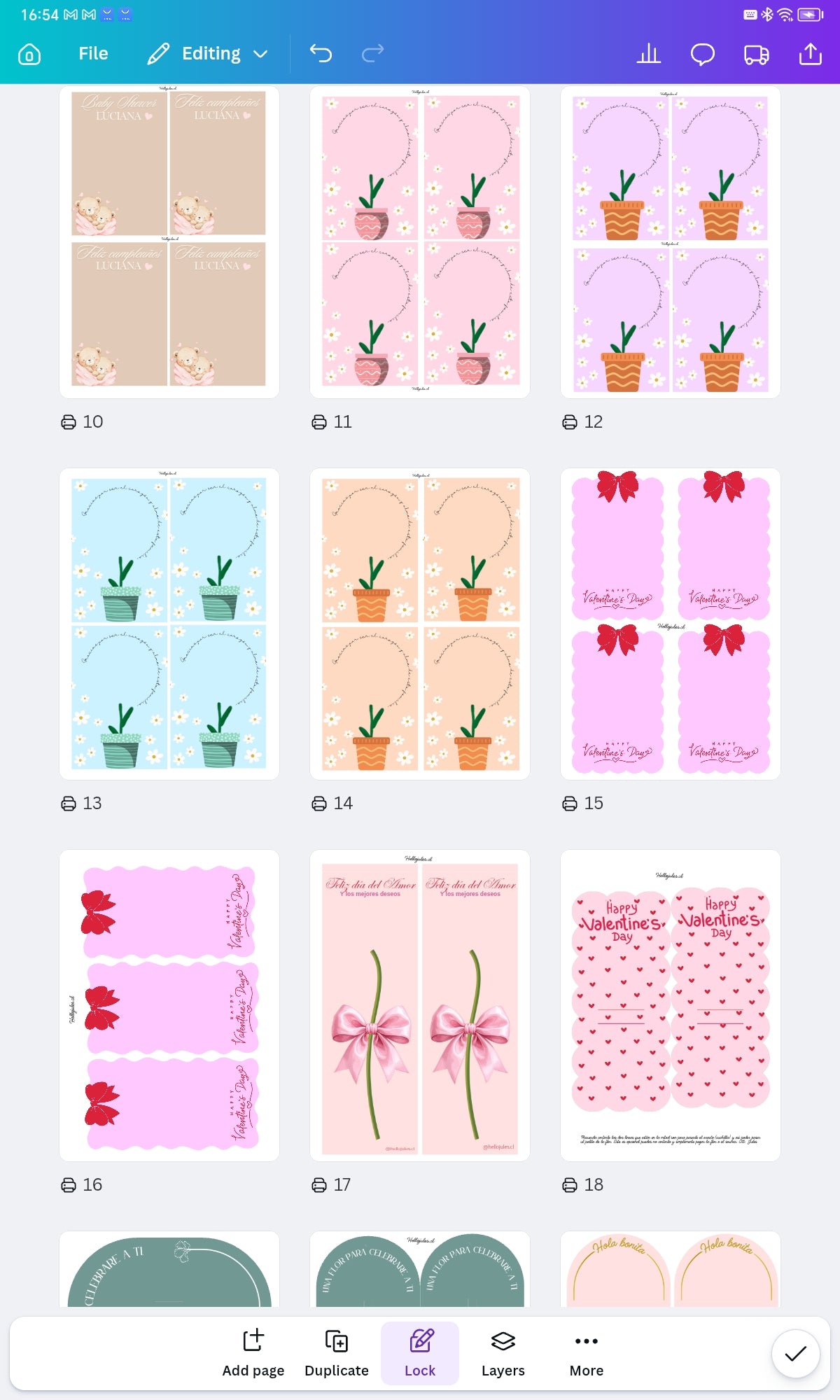Start presentation mode from the top bar
Image resolution: width=840 pixels, height=1400 pixels.
755,53
